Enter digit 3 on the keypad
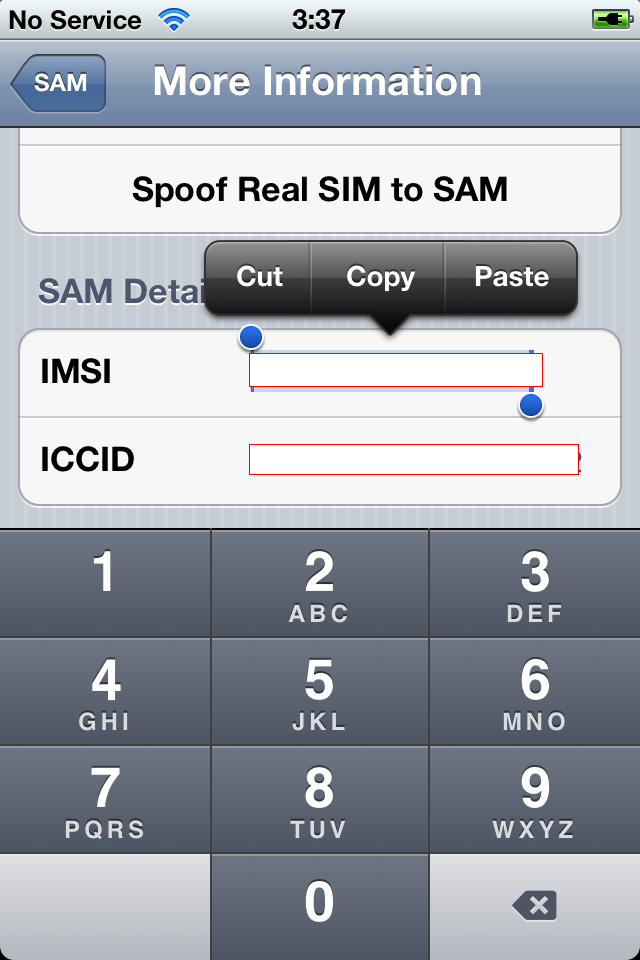640x960 pixels. (535, 584)
